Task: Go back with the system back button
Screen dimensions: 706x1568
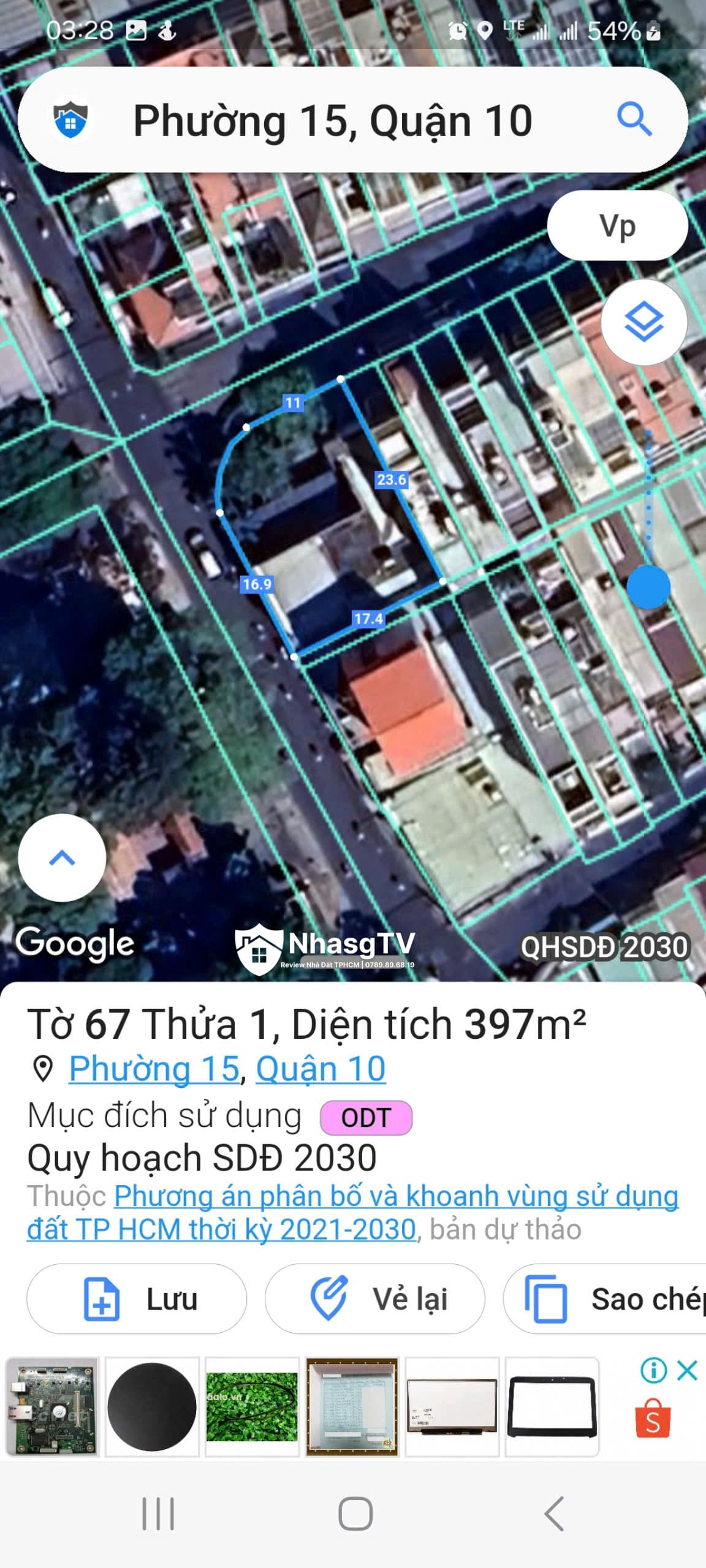Action: click(553, 1514)
